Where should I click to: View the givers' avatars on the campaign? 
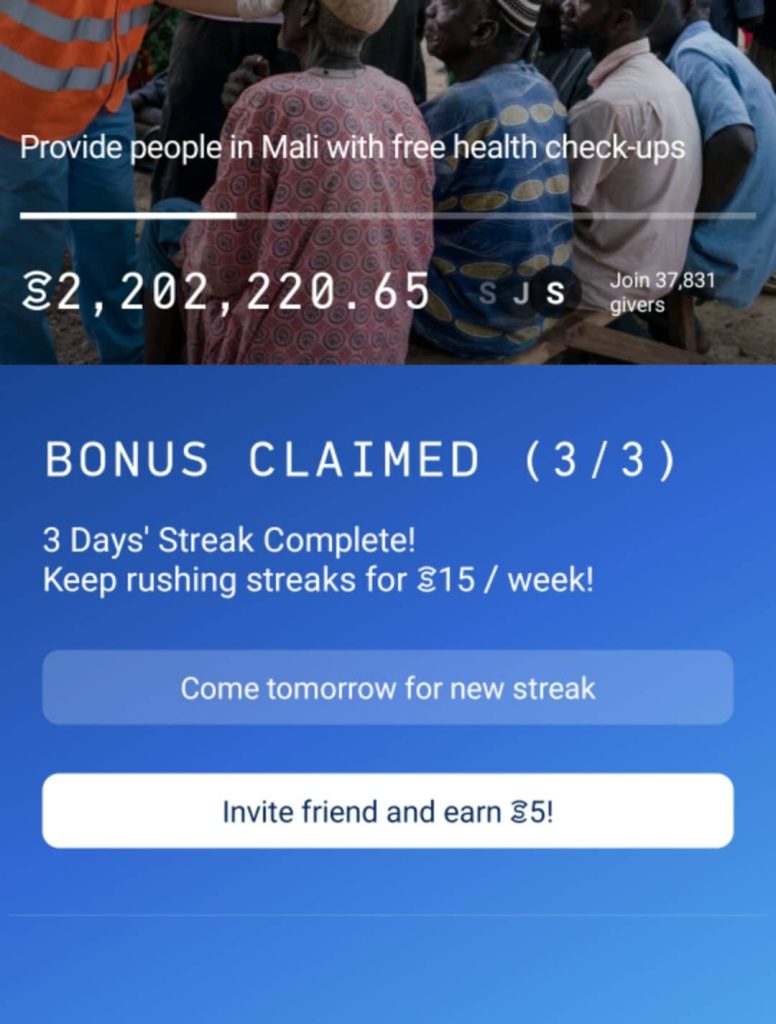(522, 293)
